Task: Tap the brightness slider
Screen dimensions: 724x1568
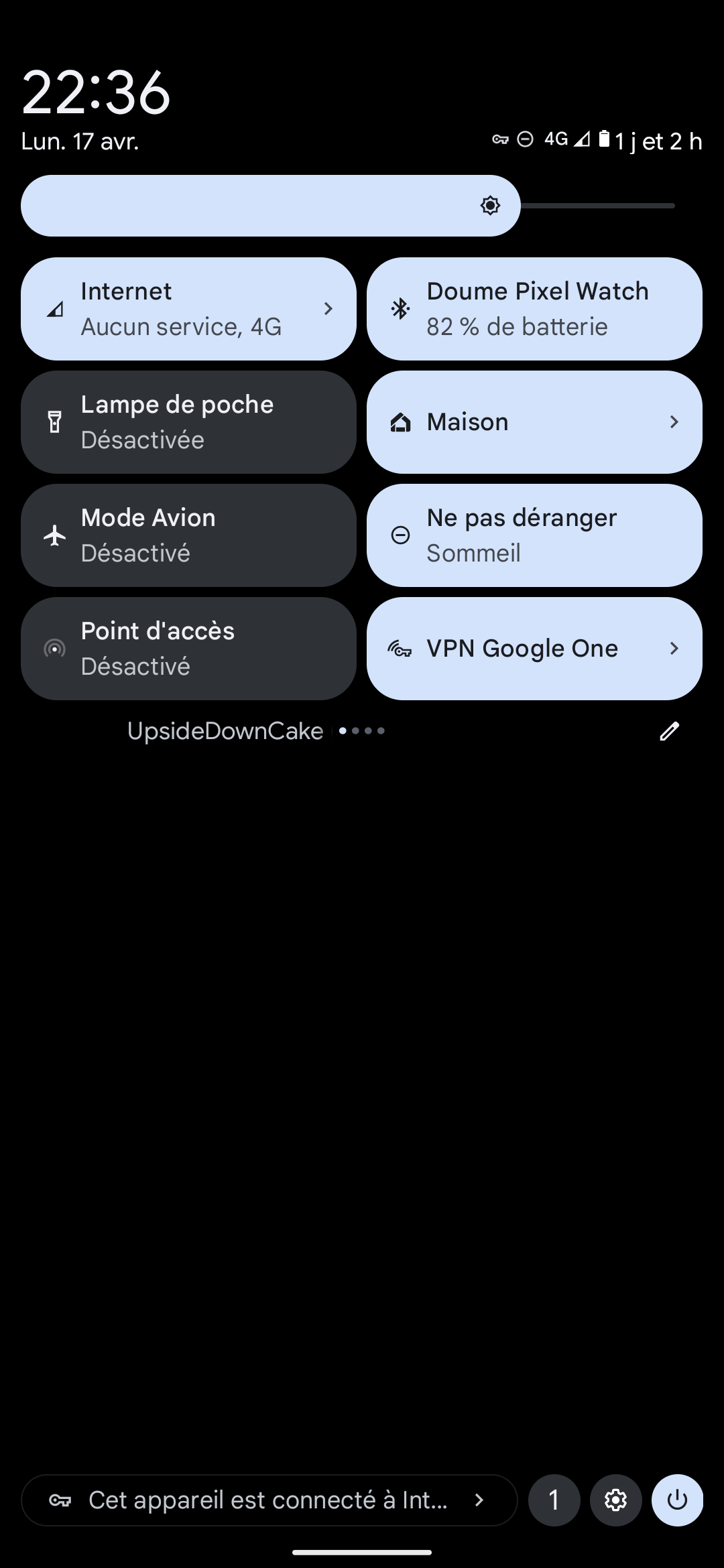Action: click(349, 206)
